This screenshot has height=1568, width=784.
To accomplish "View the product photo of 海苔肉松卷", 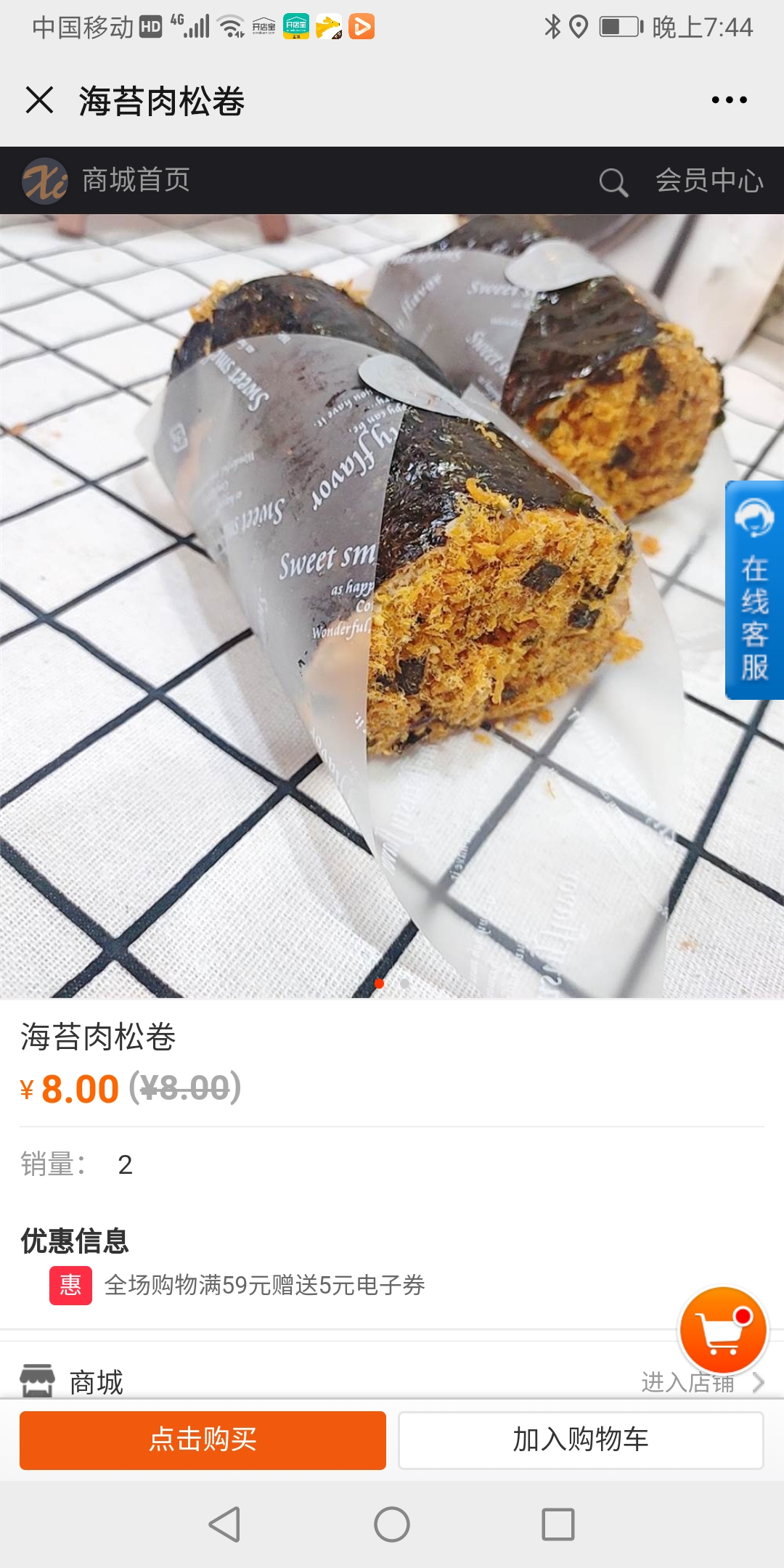I will [392, 605].
